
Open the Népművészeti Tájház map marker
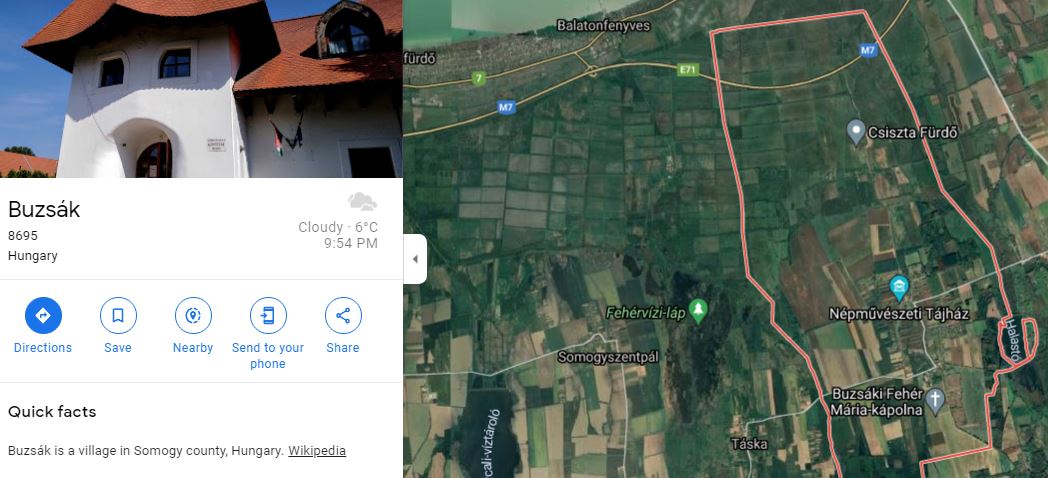pos(899,288)
